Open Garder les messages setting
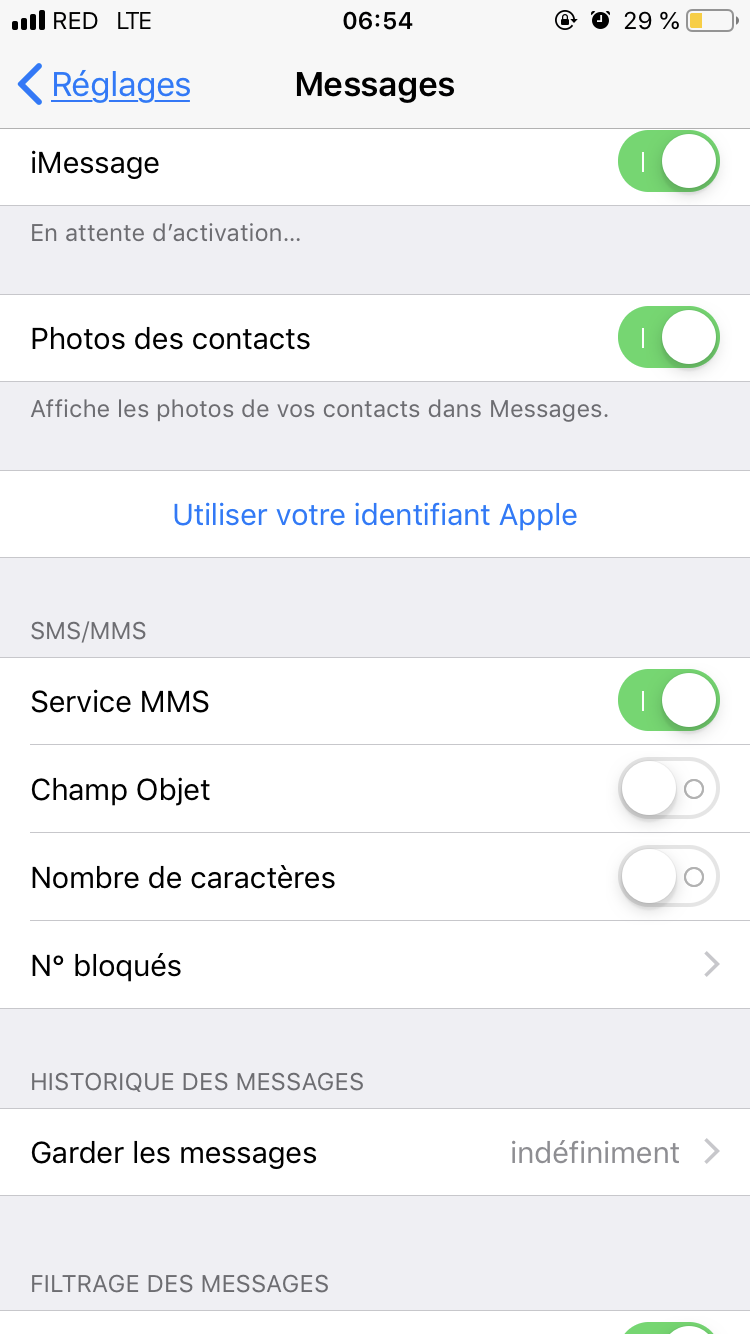The width and height of the screenshot is (750, 1334). [x=375, y=1152]
